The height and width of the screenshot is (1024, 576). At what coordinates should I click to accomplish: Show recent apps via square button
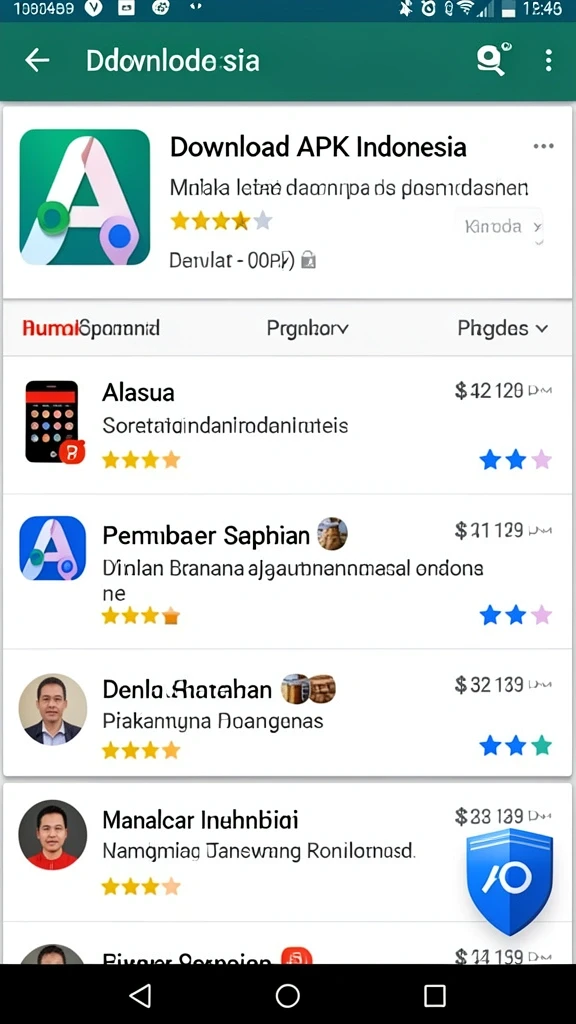pyautogui.click(x=434, y=995)
